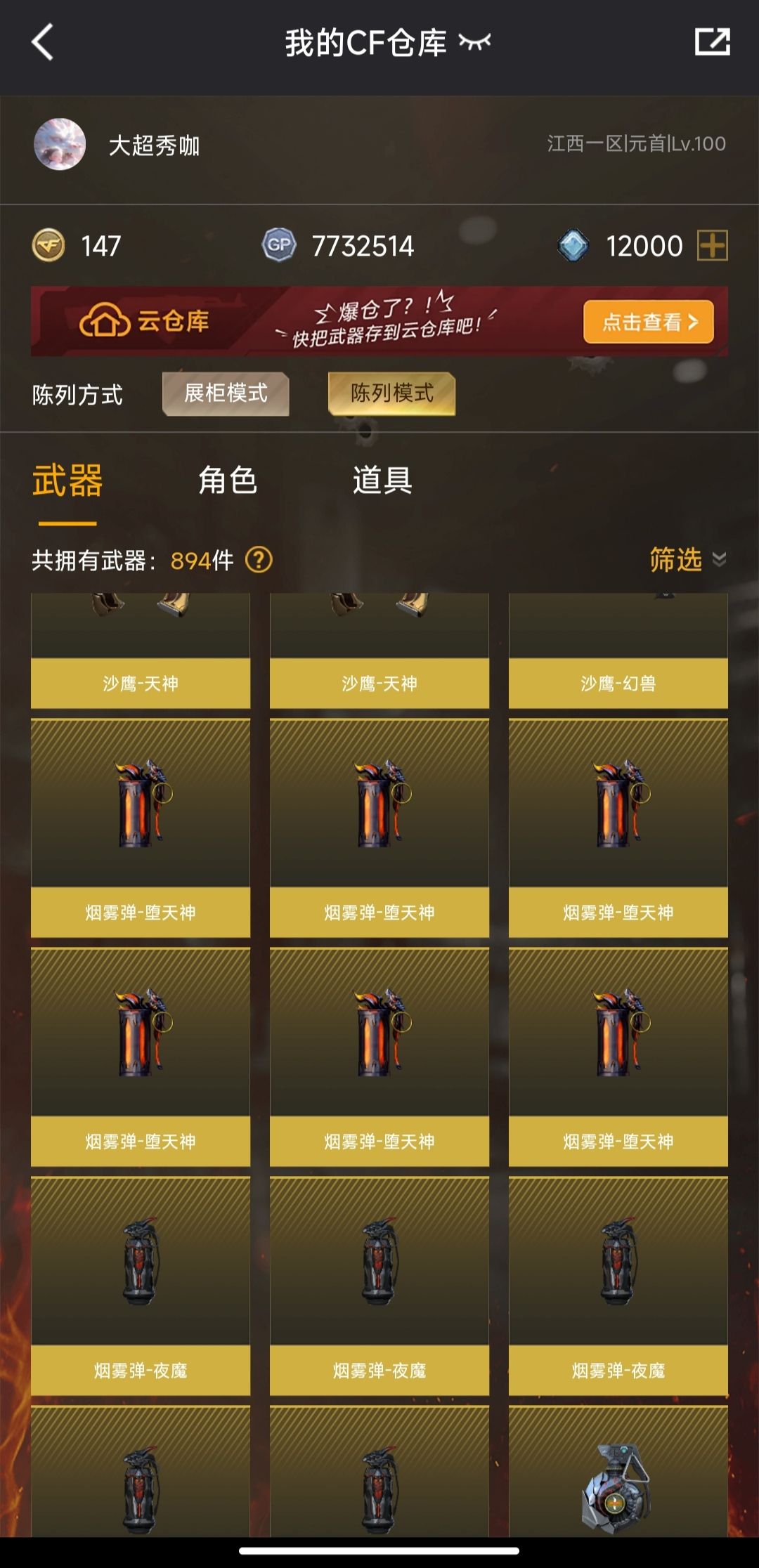Open the 道具 tab
This screenshot has height=1568, width=759.
[382, 481]
